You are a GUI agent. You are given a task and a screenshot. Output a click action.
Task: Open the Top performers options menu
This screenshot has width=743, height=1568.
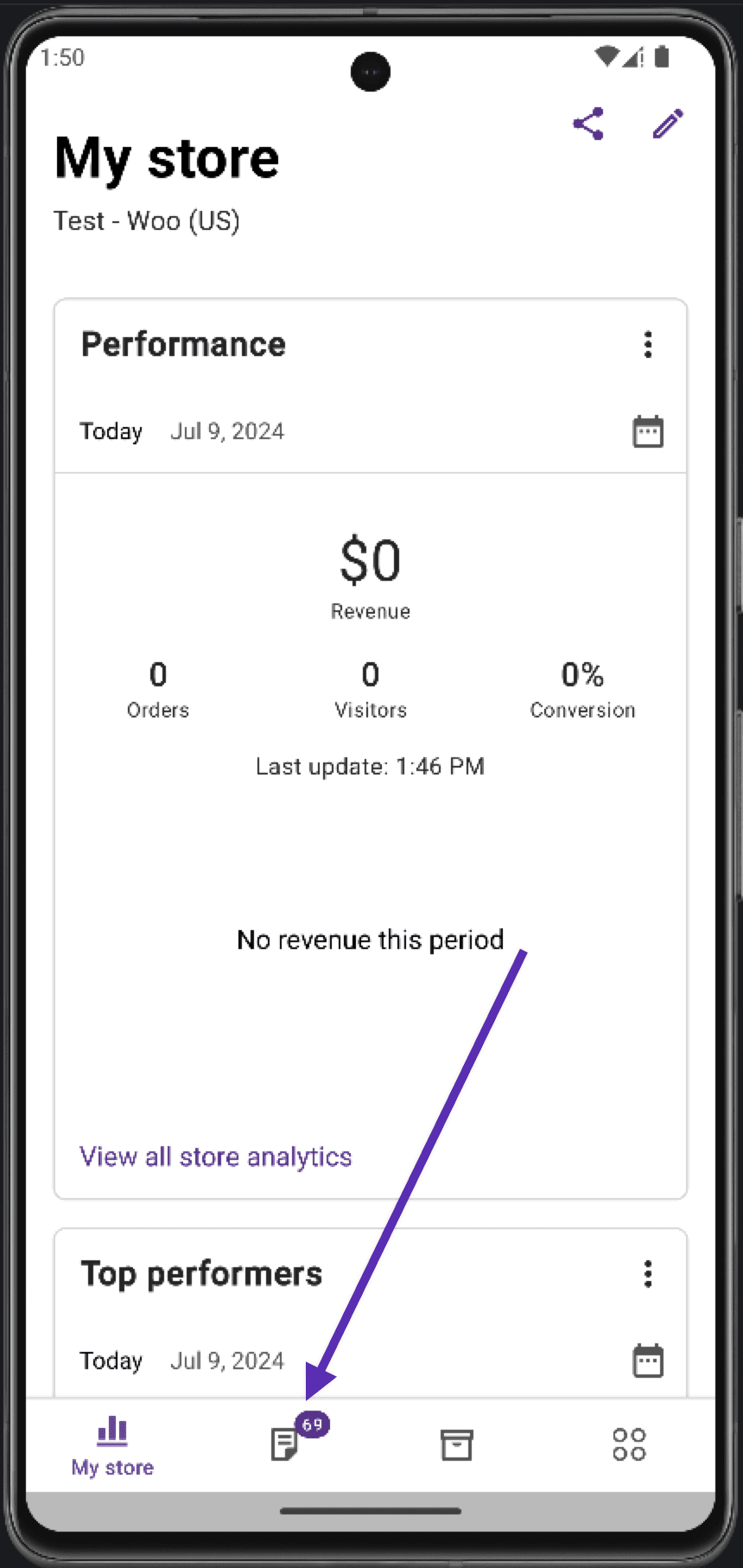click(x=648, y=1273)
